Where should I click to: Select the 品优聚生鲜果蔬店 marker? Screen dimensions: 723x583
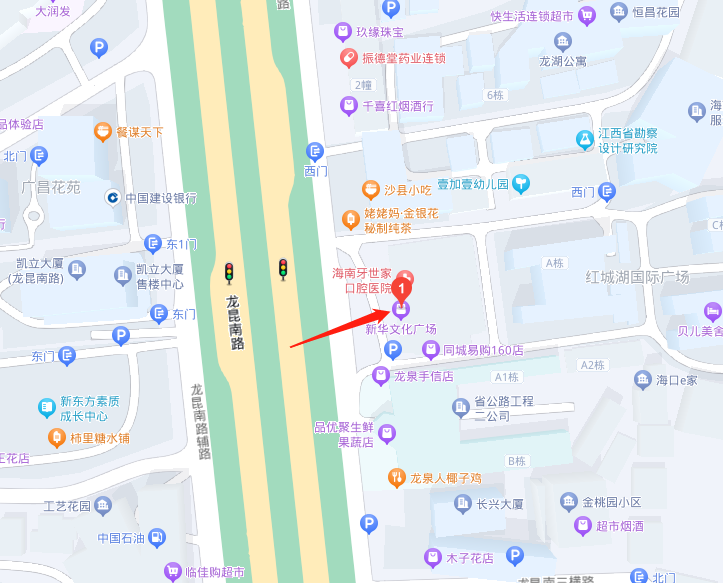point(388,433)
